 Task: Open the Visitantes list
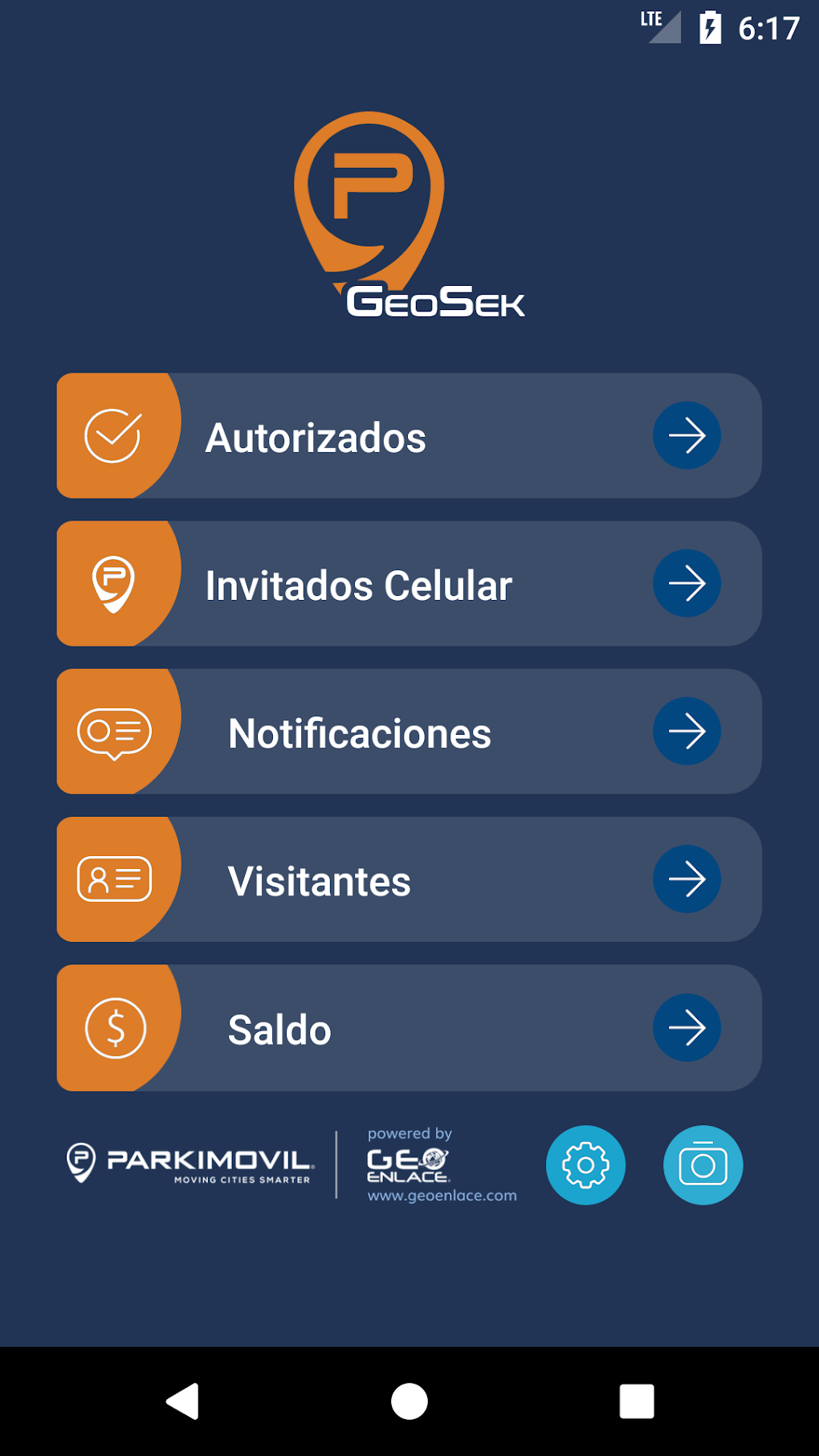click(x=409, y=879)
